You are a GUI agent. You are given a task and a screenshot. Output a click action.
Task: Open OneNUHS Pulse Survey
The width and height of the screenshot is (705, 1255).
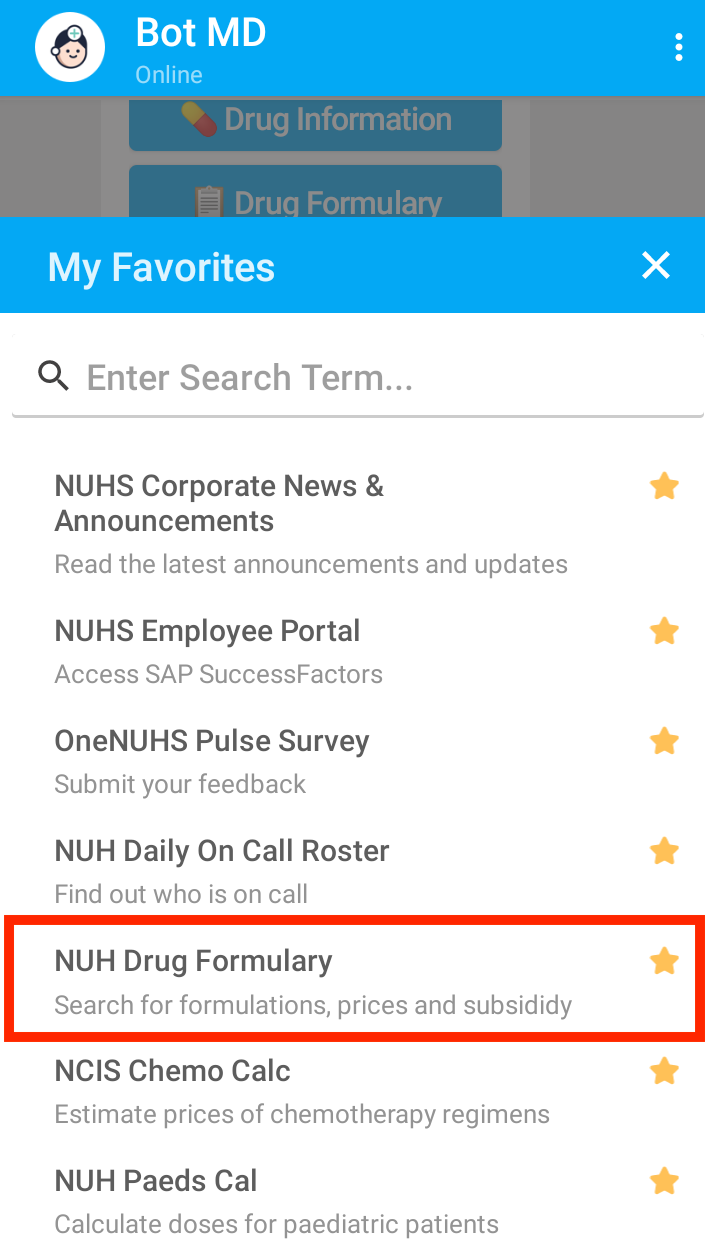pos(300,760)
